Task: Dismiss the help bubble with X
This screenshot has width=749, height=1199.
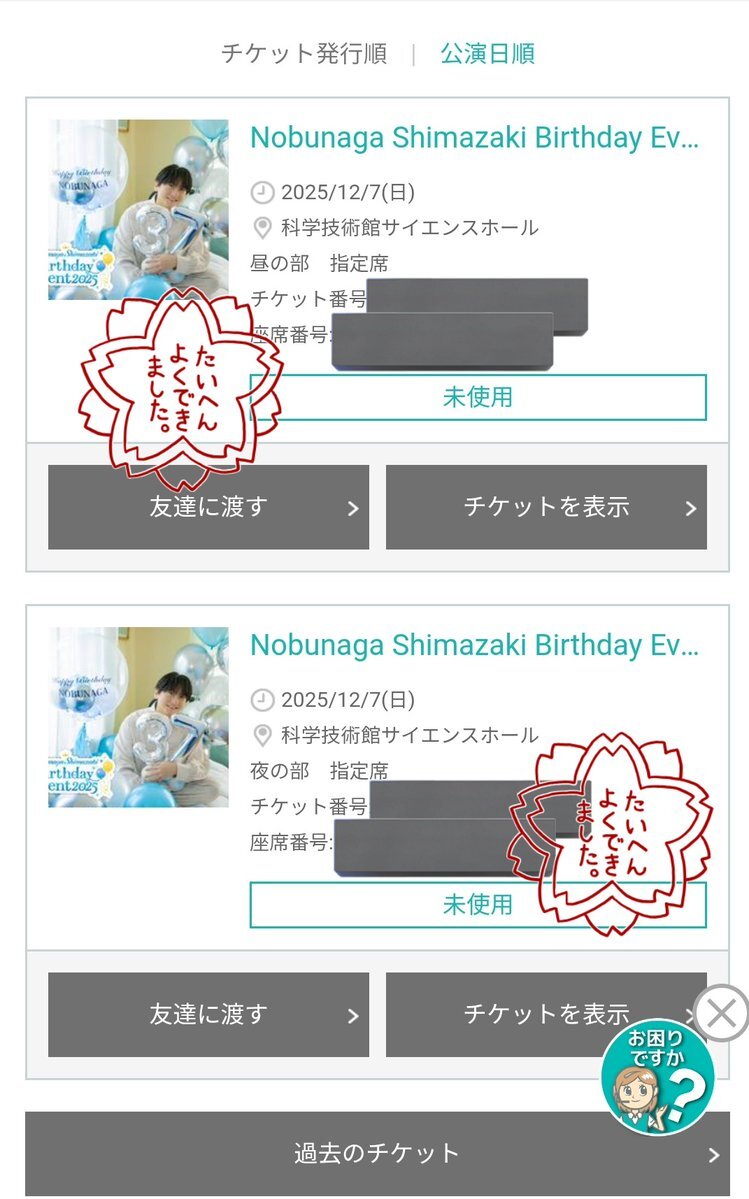Action: [x=721, y=1013]
